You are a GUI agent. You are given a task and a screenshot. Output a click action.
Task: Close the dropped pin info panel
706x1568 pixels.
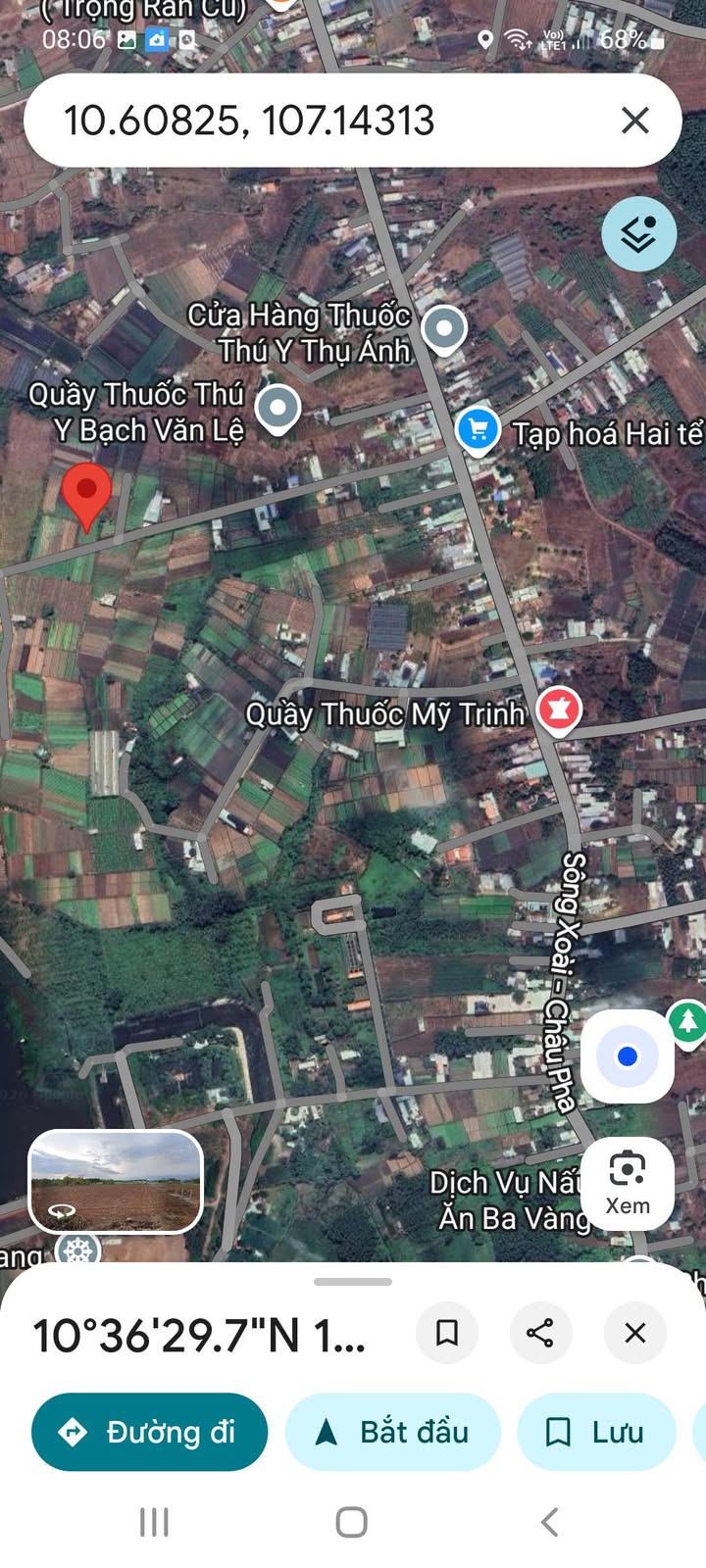pos(635,1333)
